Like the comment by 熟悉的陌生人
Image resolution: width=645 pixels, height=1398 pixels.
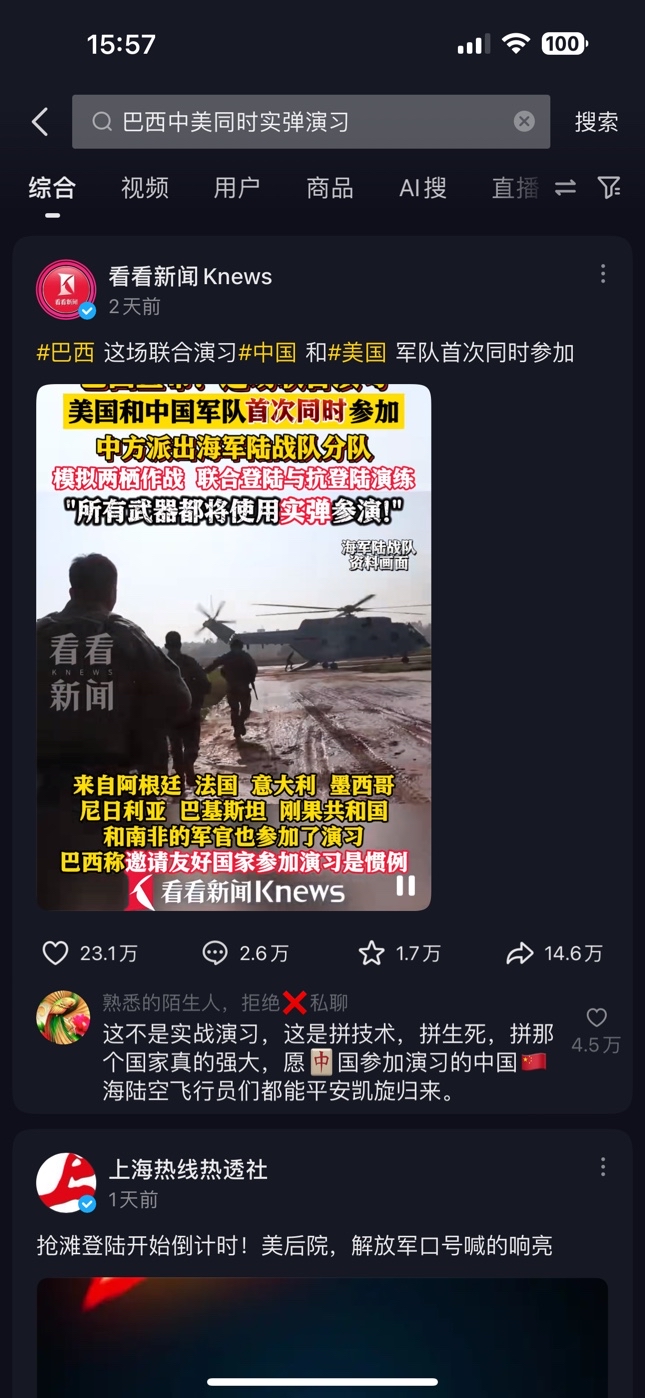coord(597,1018)
